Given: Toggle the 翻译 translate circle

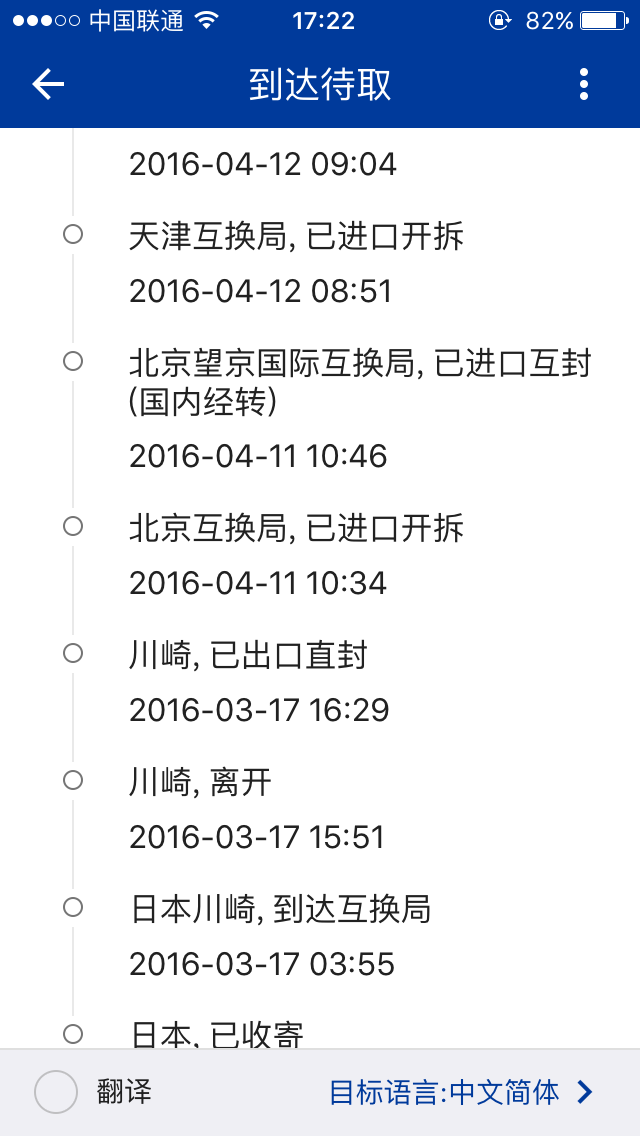Looking at the screenshot, I should pos(56,1091).
